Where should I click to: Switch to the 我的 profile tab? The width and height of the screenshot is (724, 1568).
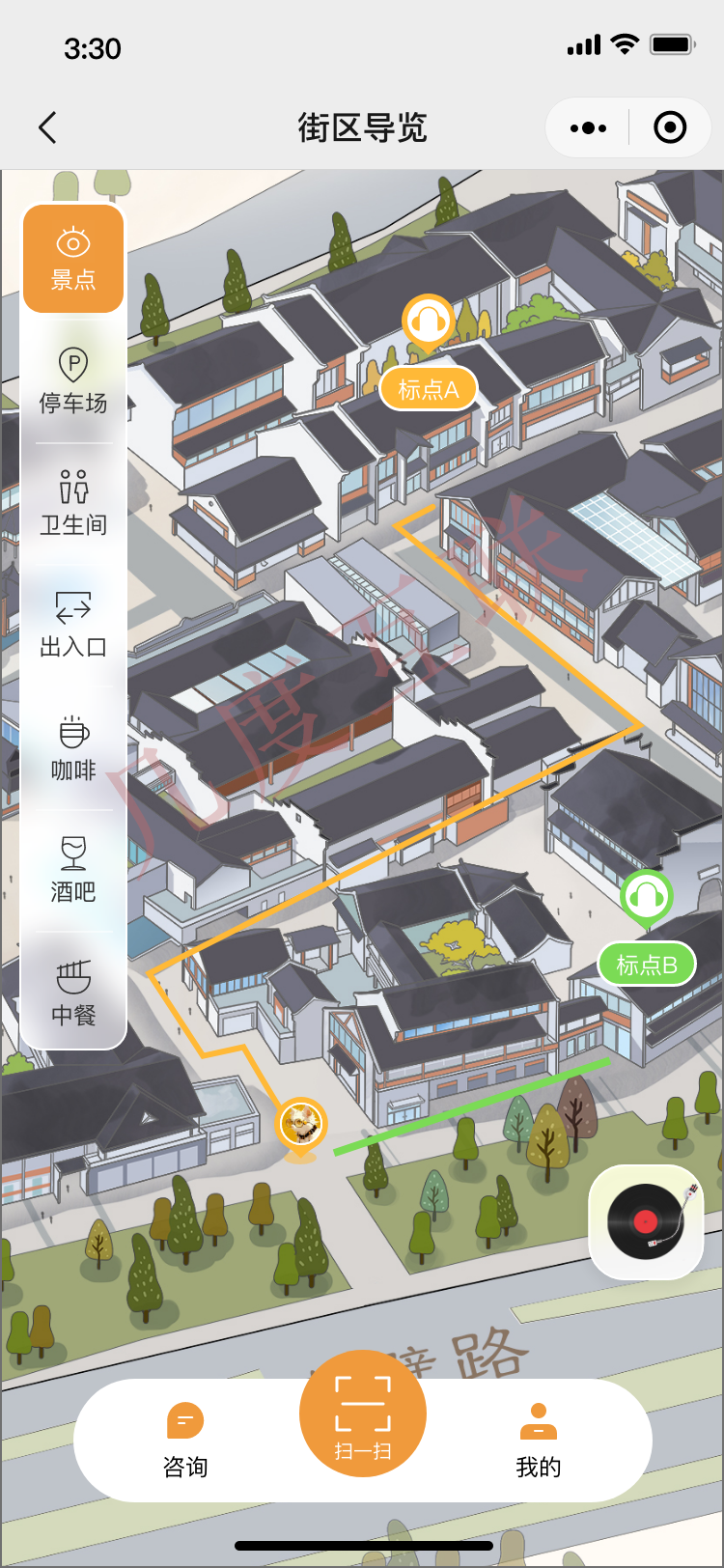539,1441
